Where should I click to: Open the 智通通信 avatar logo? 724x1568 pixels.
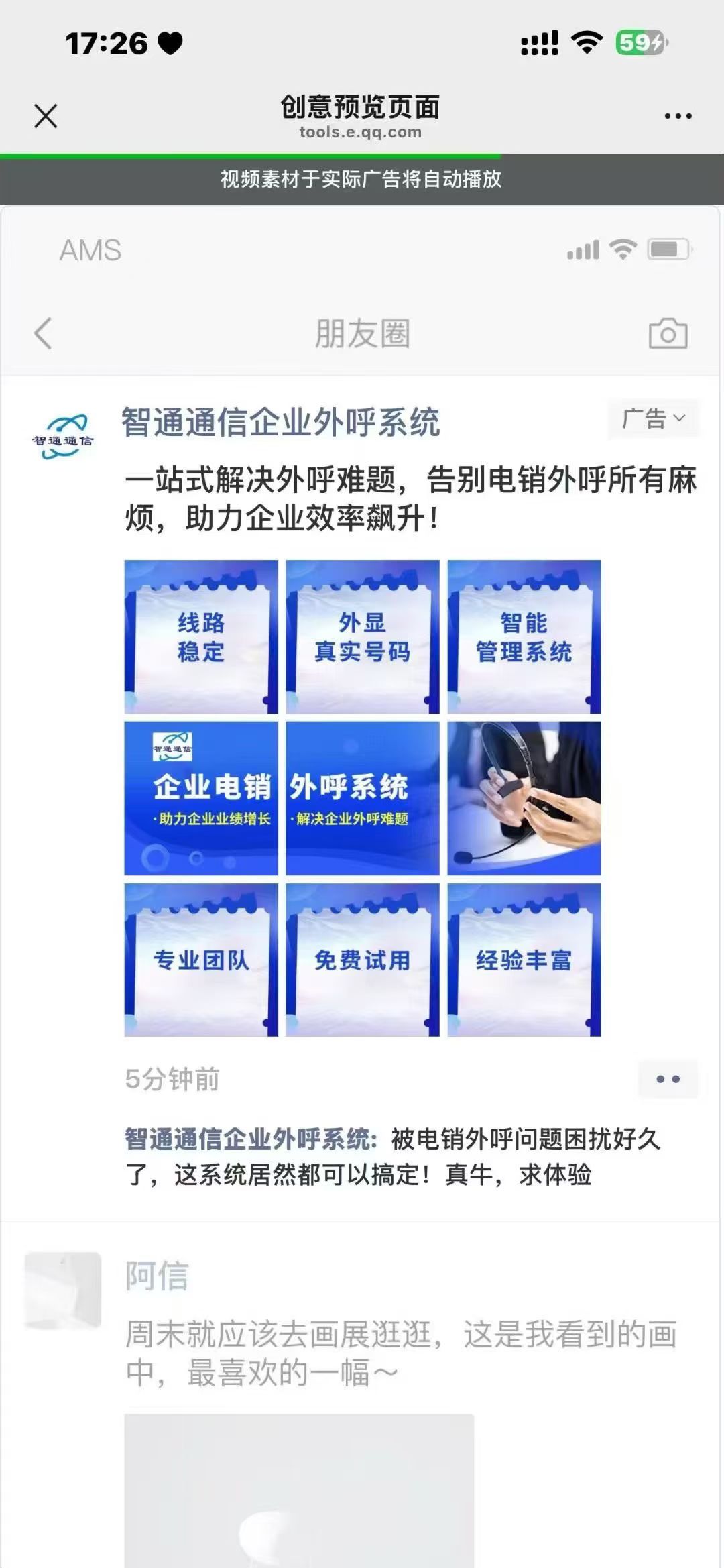pyautogui.click(x=63, y=437)
